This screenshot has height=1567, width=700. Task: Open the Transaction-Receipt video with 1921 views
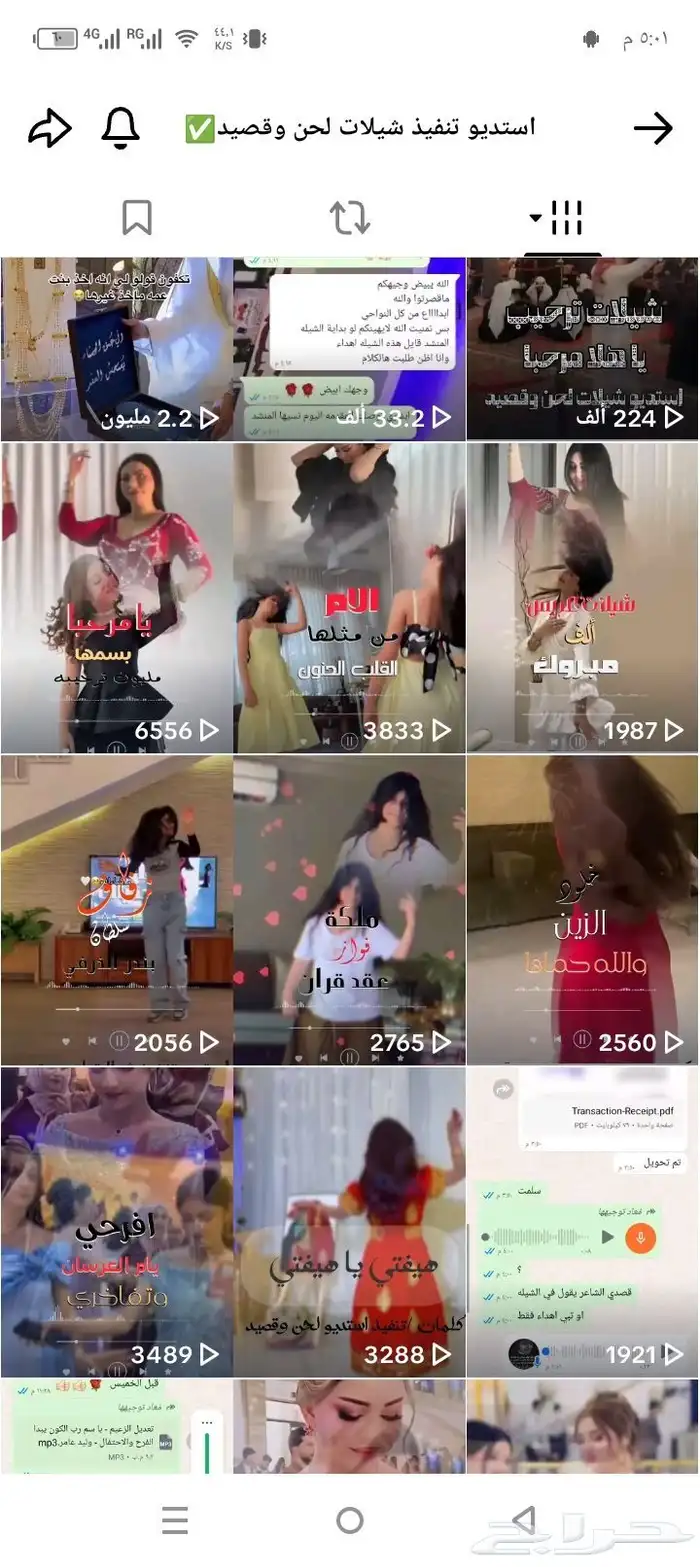pyautogui.click(x=583, y=1222)
